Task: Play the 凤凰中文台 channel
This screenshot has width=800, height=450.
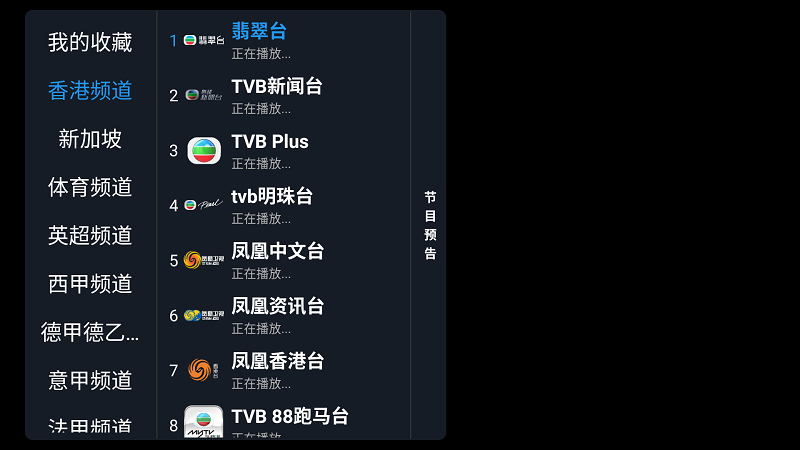Action: pyautogui.click(x=283, y=260)
